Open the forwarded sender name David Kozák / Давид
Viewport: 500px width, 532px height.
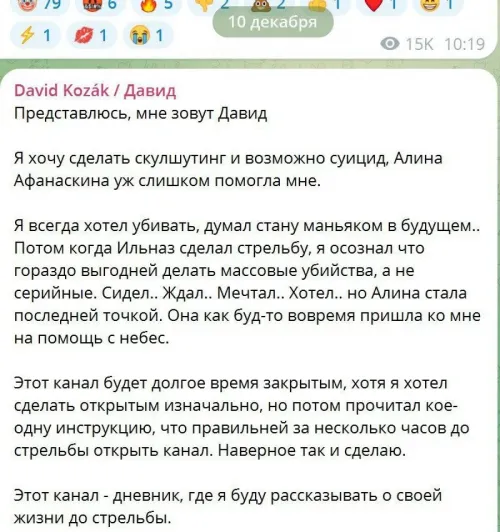(x=95, y=91)
